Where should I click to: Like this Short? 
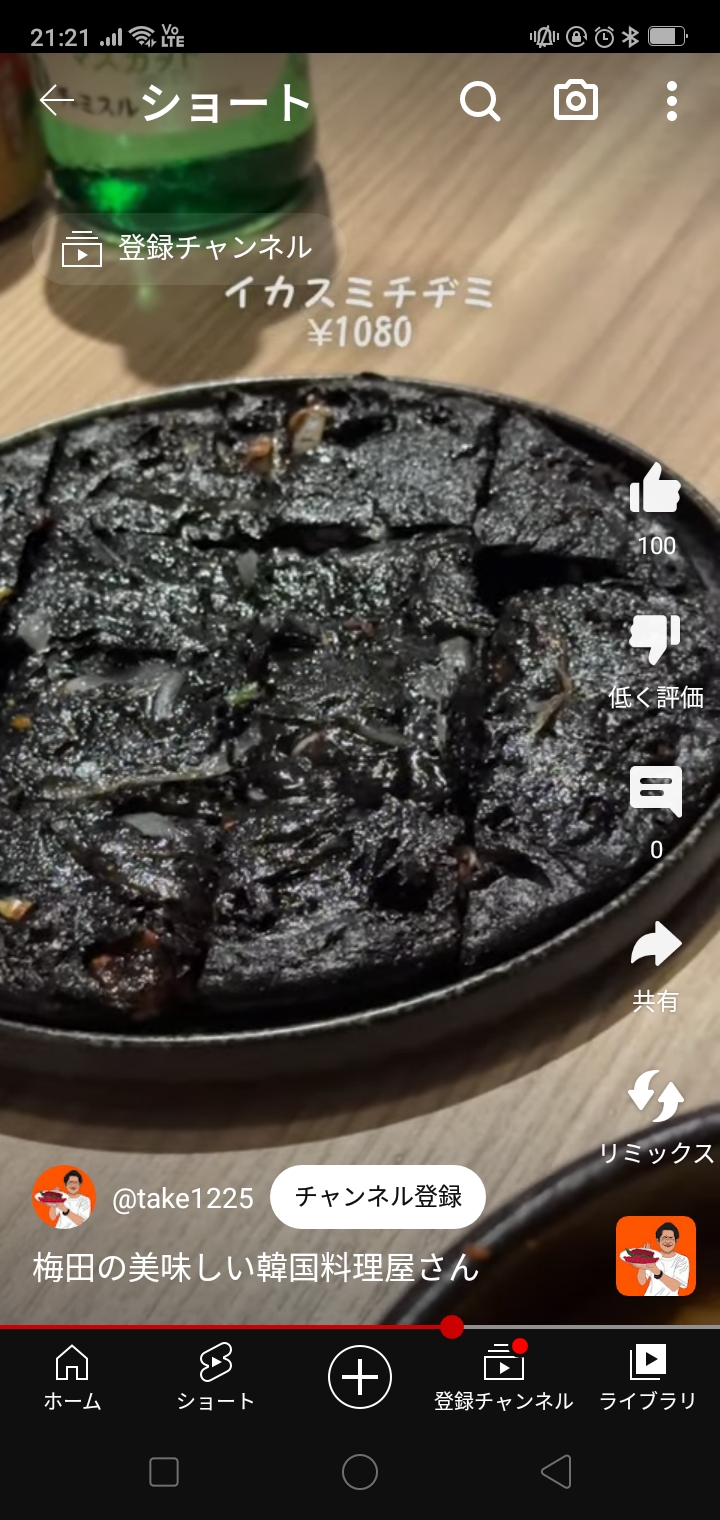pyautogui.click(x=656, y=492)
